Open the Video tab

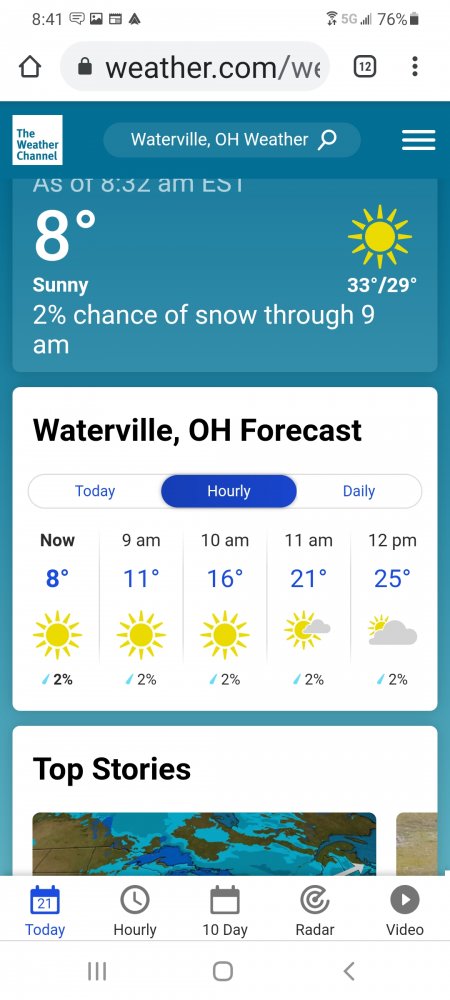pos(405,911)
